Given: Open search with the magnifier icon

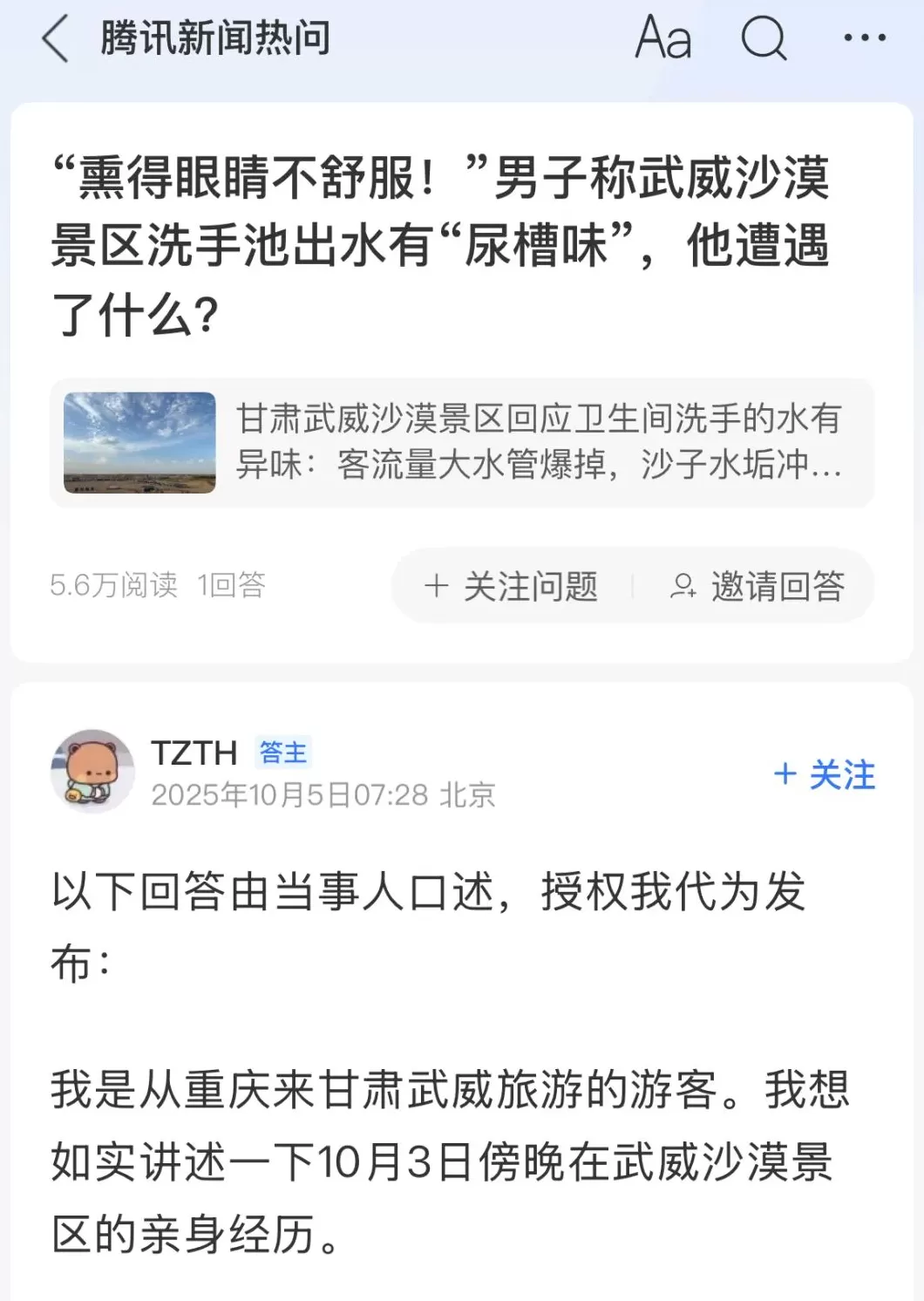Looking at the screenshot, I should tap(763, 39).
